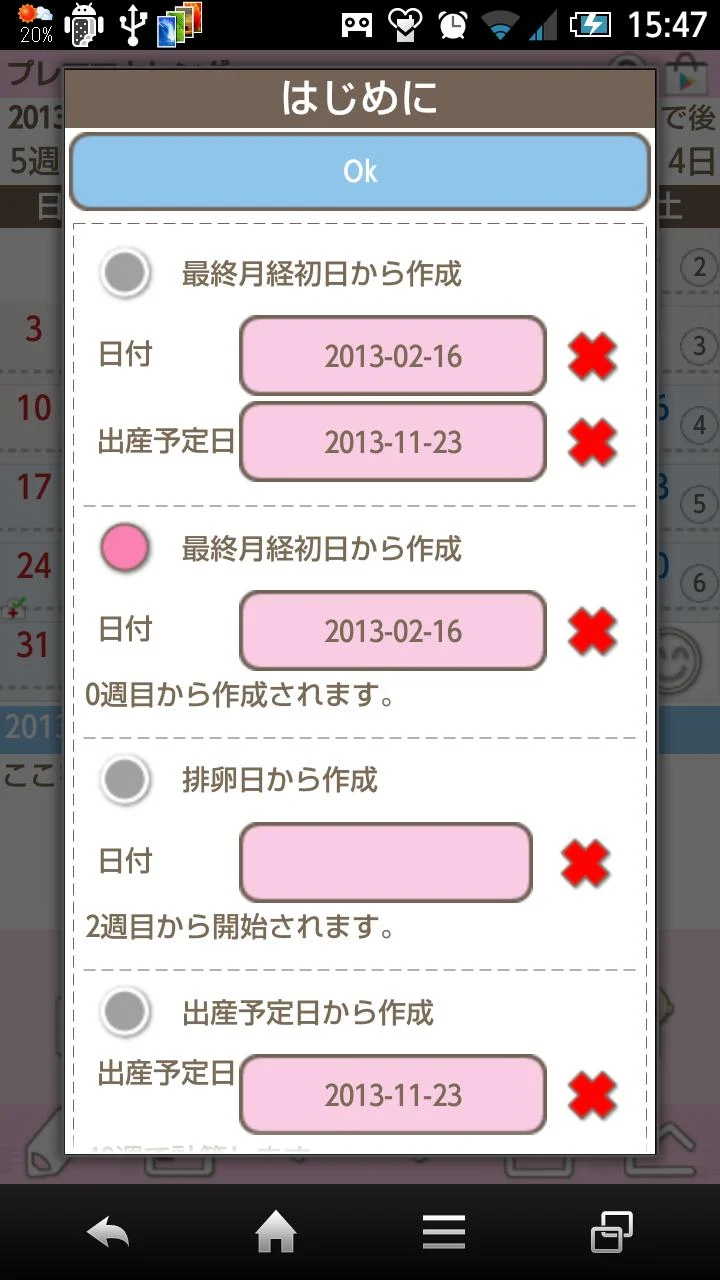
Task: Edit the 日付 field above the 0週目から作成されます note
Action: point(393,631)
